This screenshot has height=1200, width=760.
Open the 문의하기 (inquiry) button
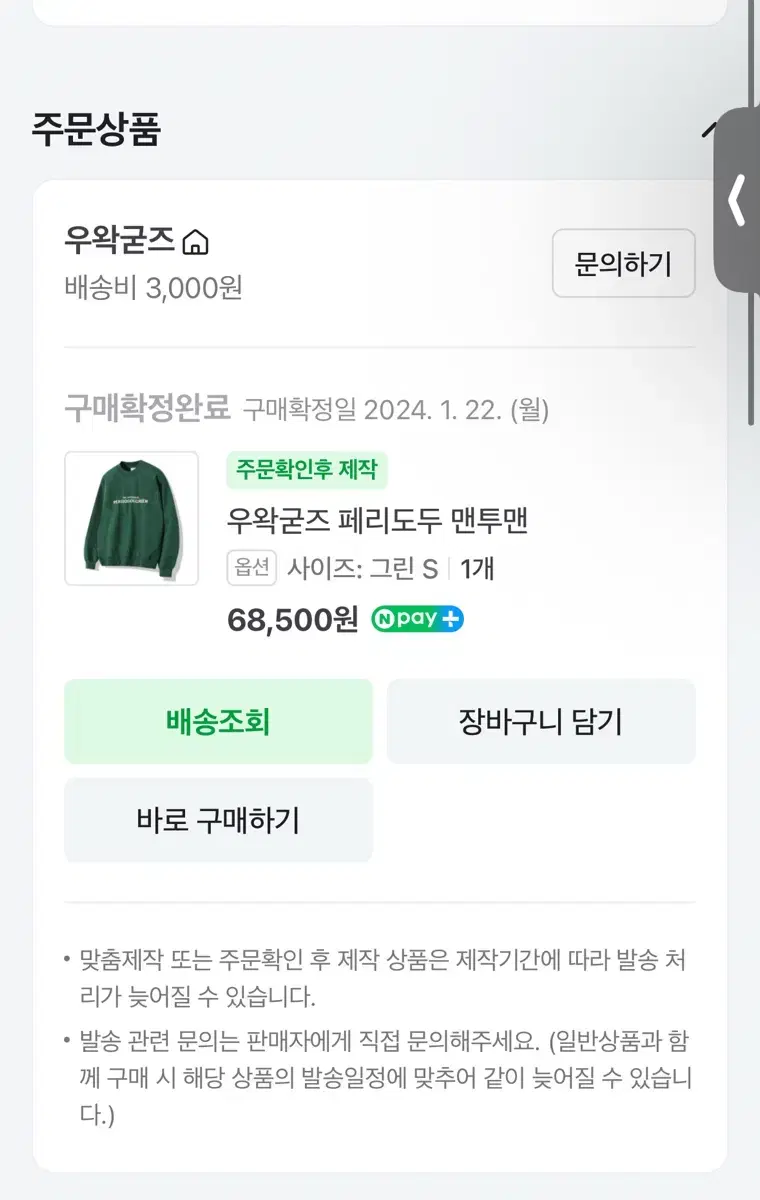click(623, 263)
